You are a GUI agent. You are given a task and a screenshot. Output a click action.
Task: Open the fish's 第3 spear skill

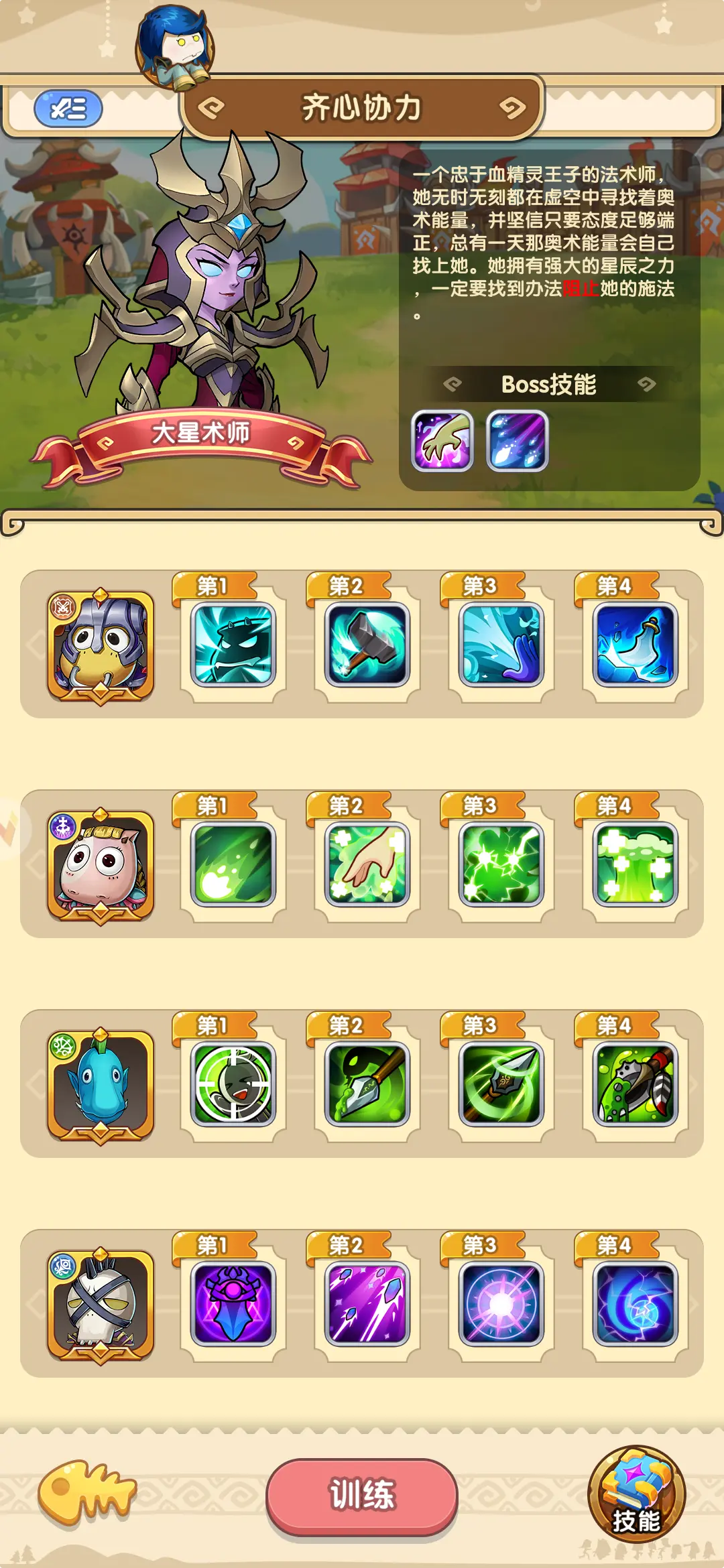[501, 1084]
